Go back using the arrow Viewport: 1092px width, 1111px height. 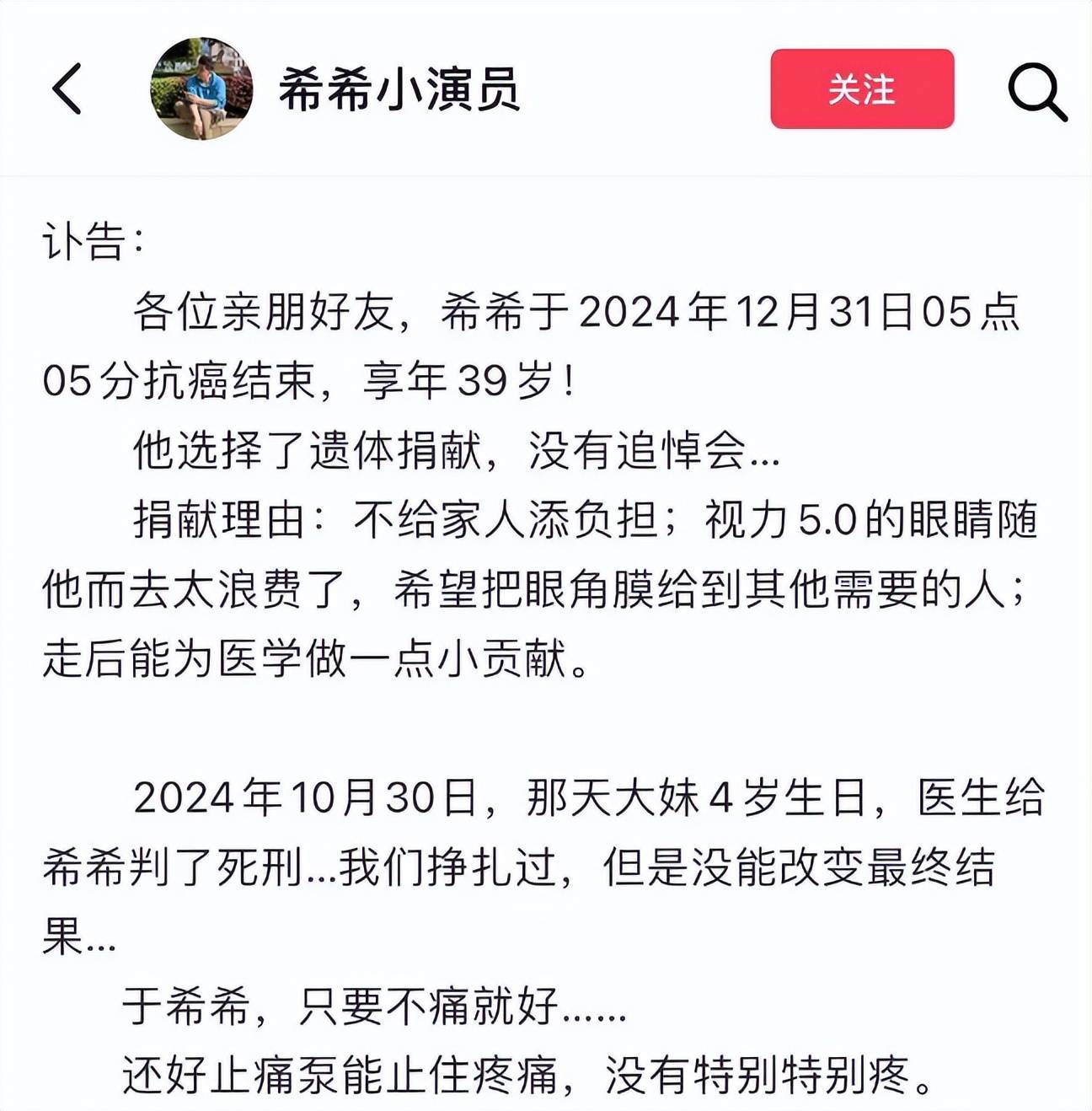(x=67, y=89)
